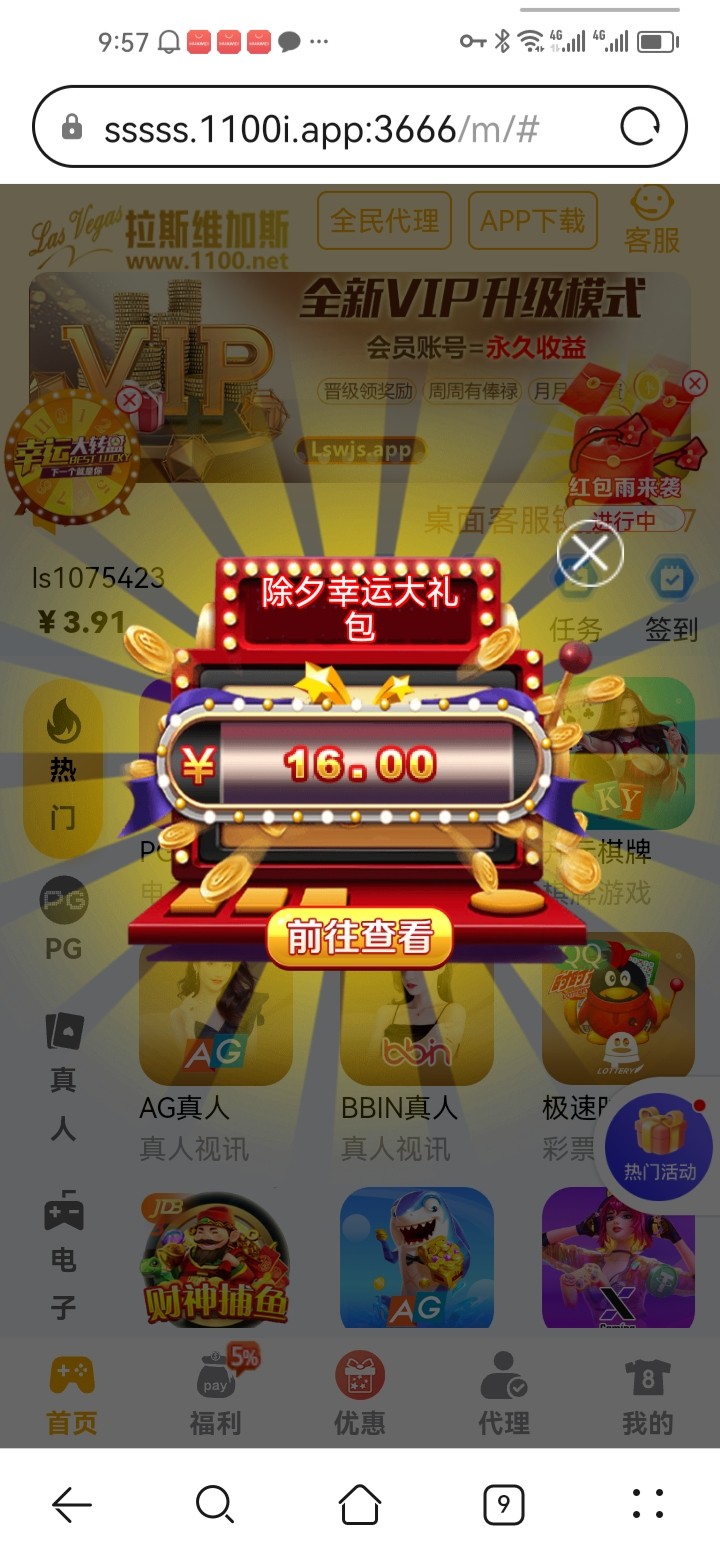Open 热门活动 floating button
The height and width of the screenshot is (1560, 720).
pos(659,1146)
